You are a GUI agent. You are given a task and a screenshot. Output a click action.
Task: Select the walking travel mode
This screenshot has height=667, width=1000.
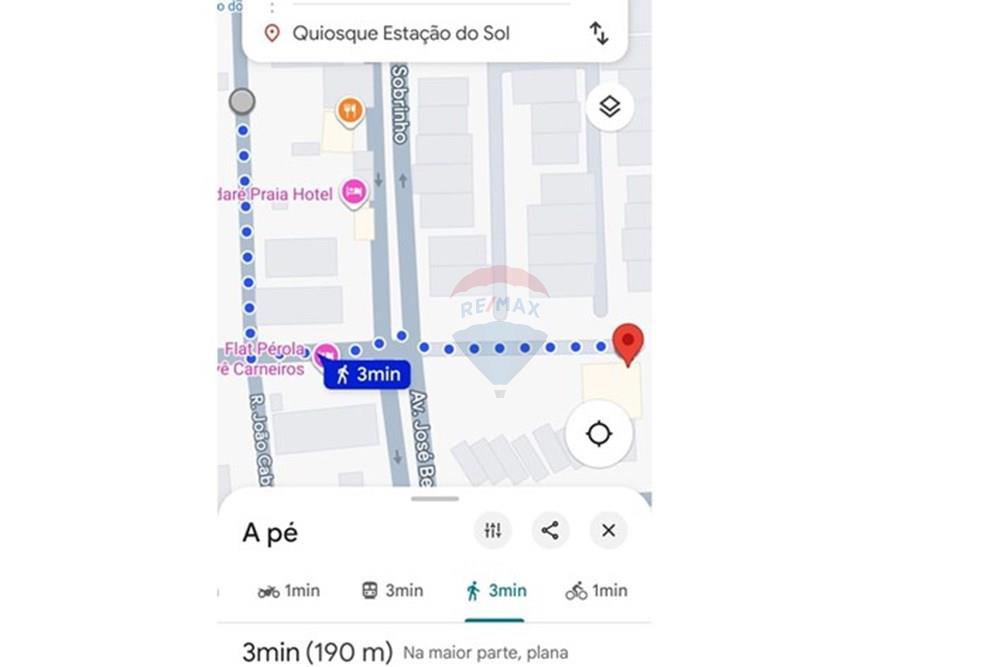point(495,591)
